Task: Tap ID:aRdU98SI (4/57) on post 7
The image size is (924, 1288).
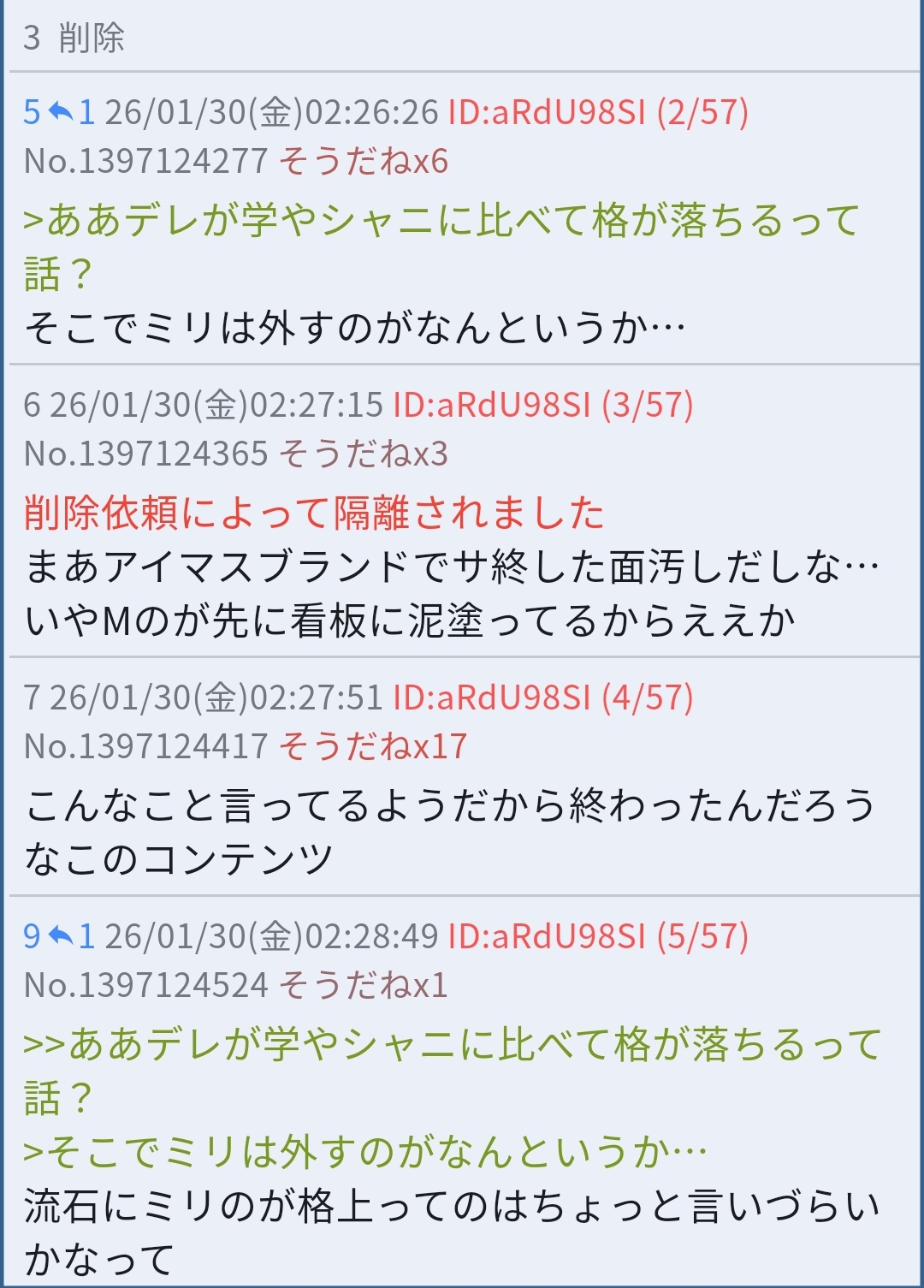Action: [x=542, y=697]
